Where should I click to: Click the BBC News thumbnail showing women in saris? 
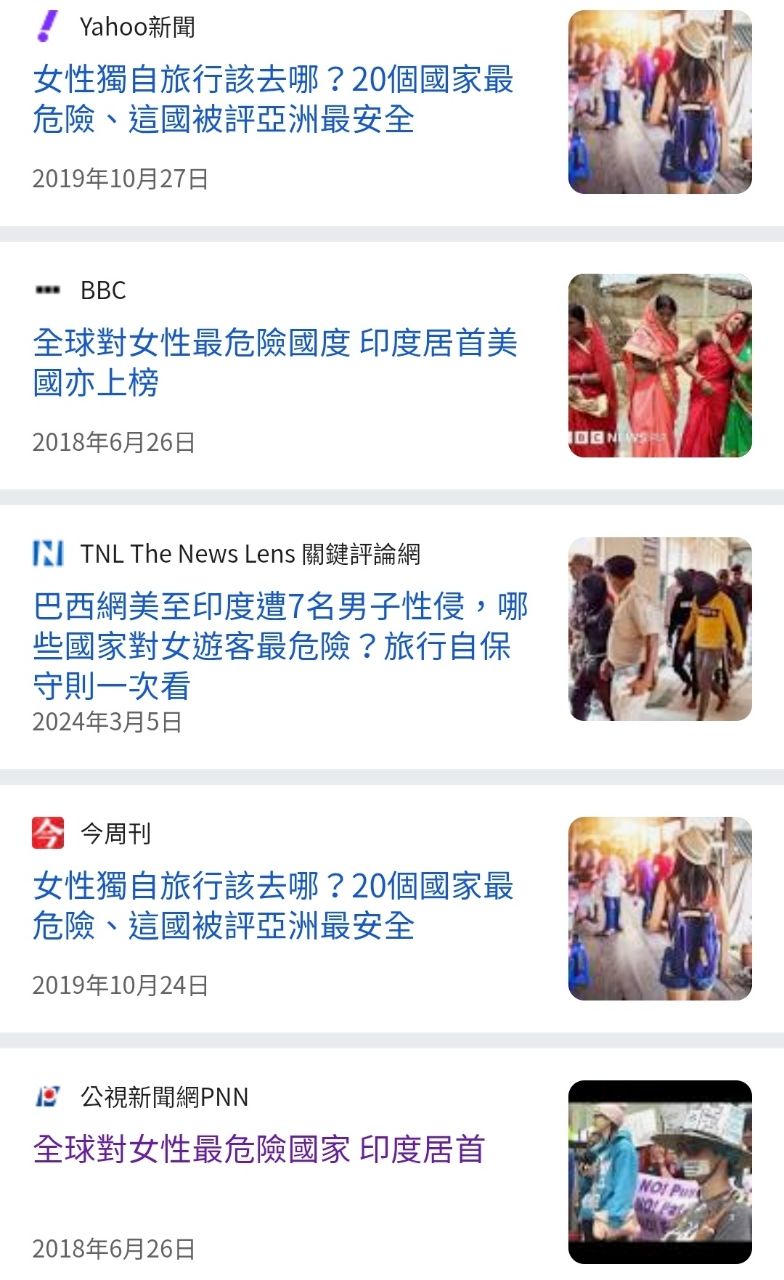click(659, 363)
